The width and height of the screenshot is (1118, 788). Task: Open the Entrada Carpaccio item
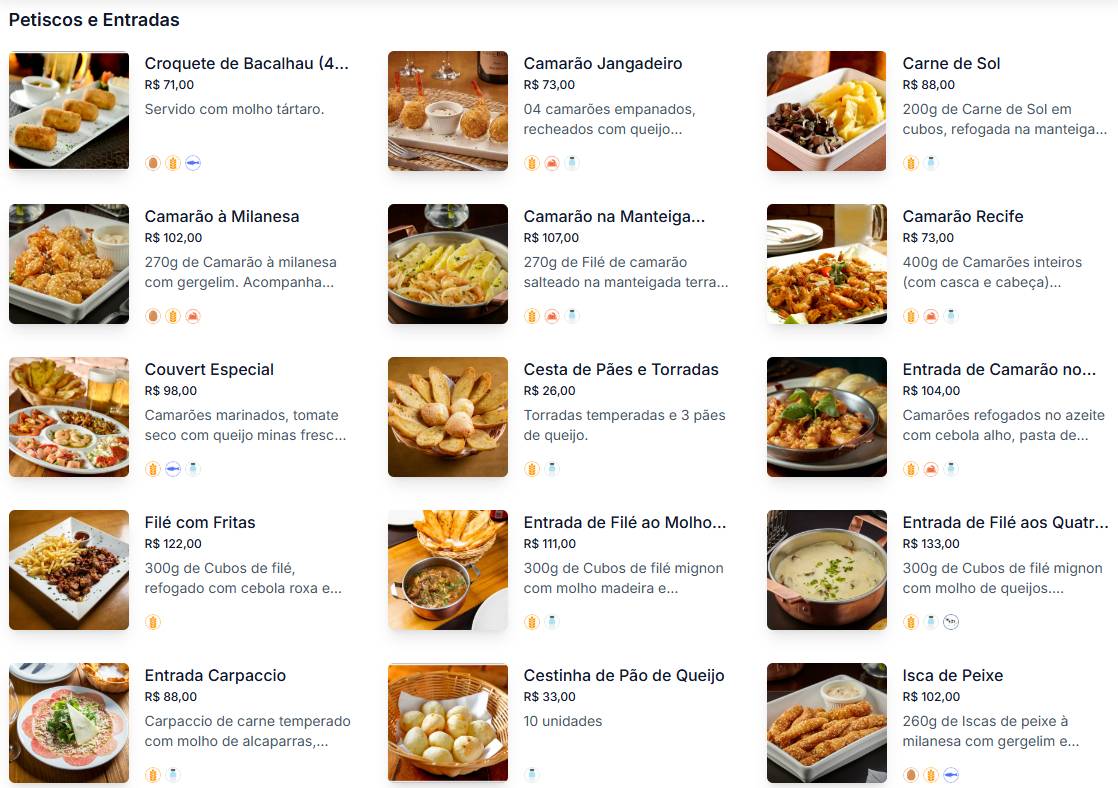coord(215,676)
